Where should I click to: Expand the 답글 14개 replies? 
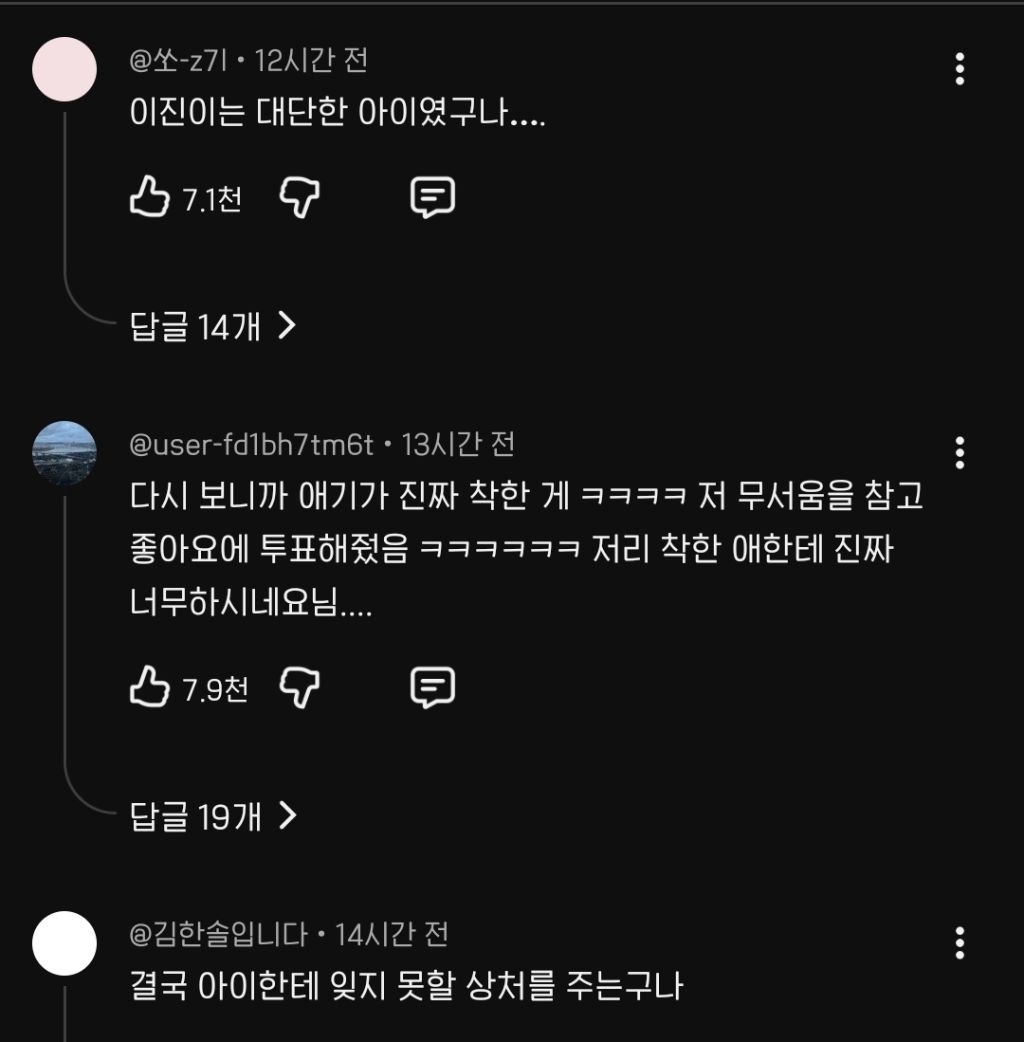click(x=213, y=326)
